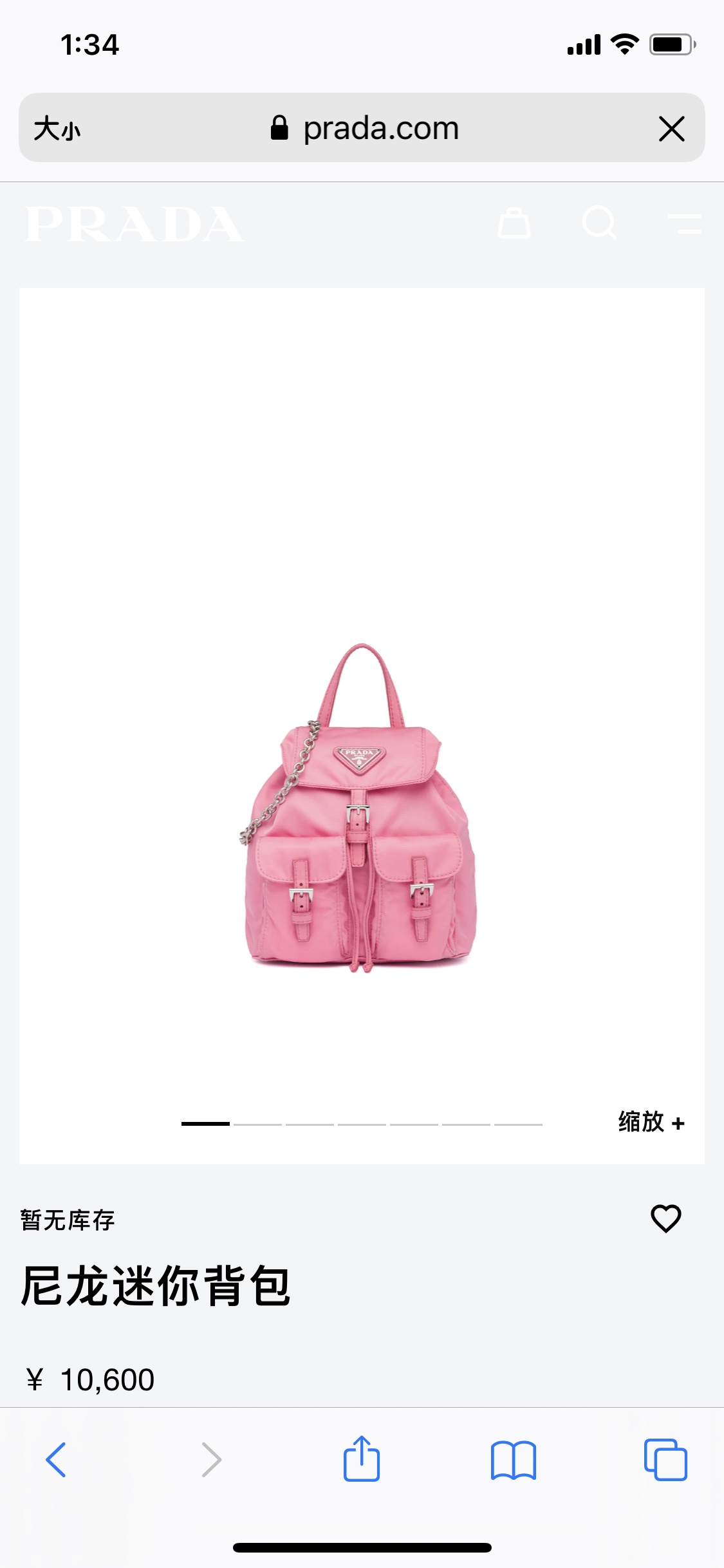Go back to the previous page
The height and width of the screenshot is (1568, 724).
[x=56, y=1459]
